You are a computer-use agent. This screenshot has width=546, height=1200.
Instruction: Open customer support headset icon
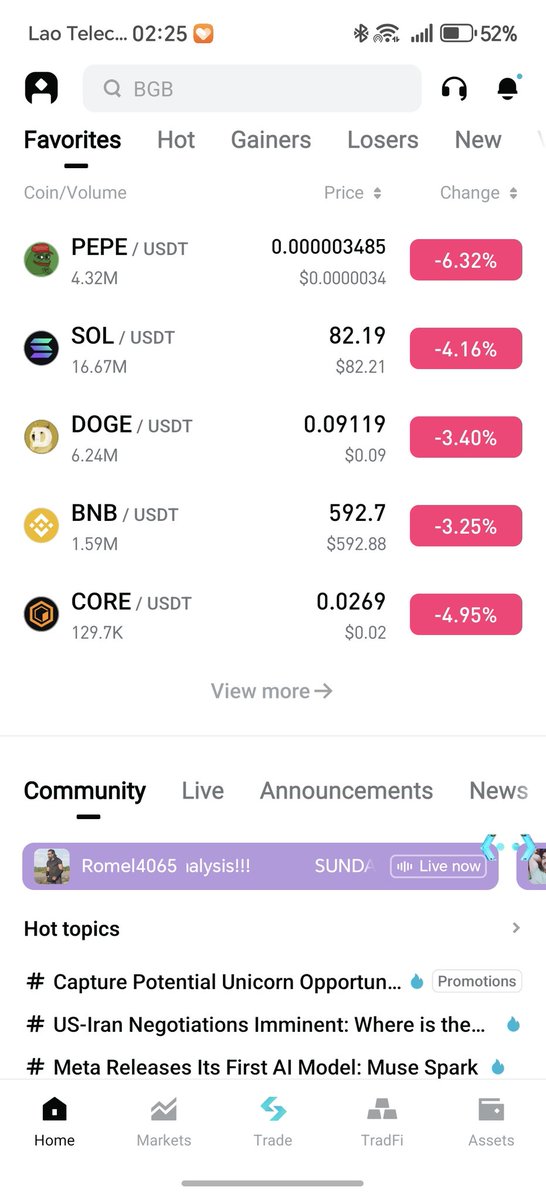[454, 89]
